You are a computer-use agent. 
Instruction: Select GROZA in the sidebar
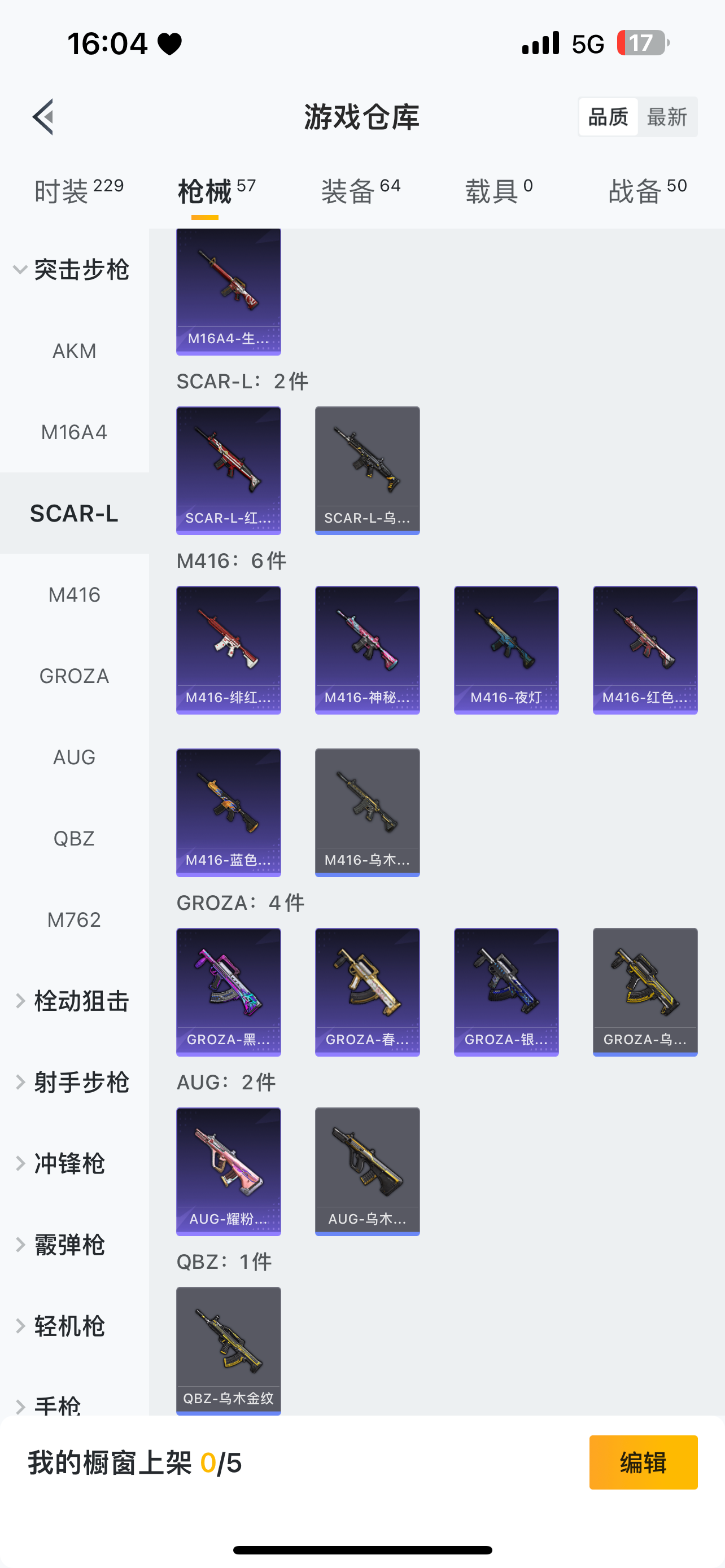(x=75, y=676)
